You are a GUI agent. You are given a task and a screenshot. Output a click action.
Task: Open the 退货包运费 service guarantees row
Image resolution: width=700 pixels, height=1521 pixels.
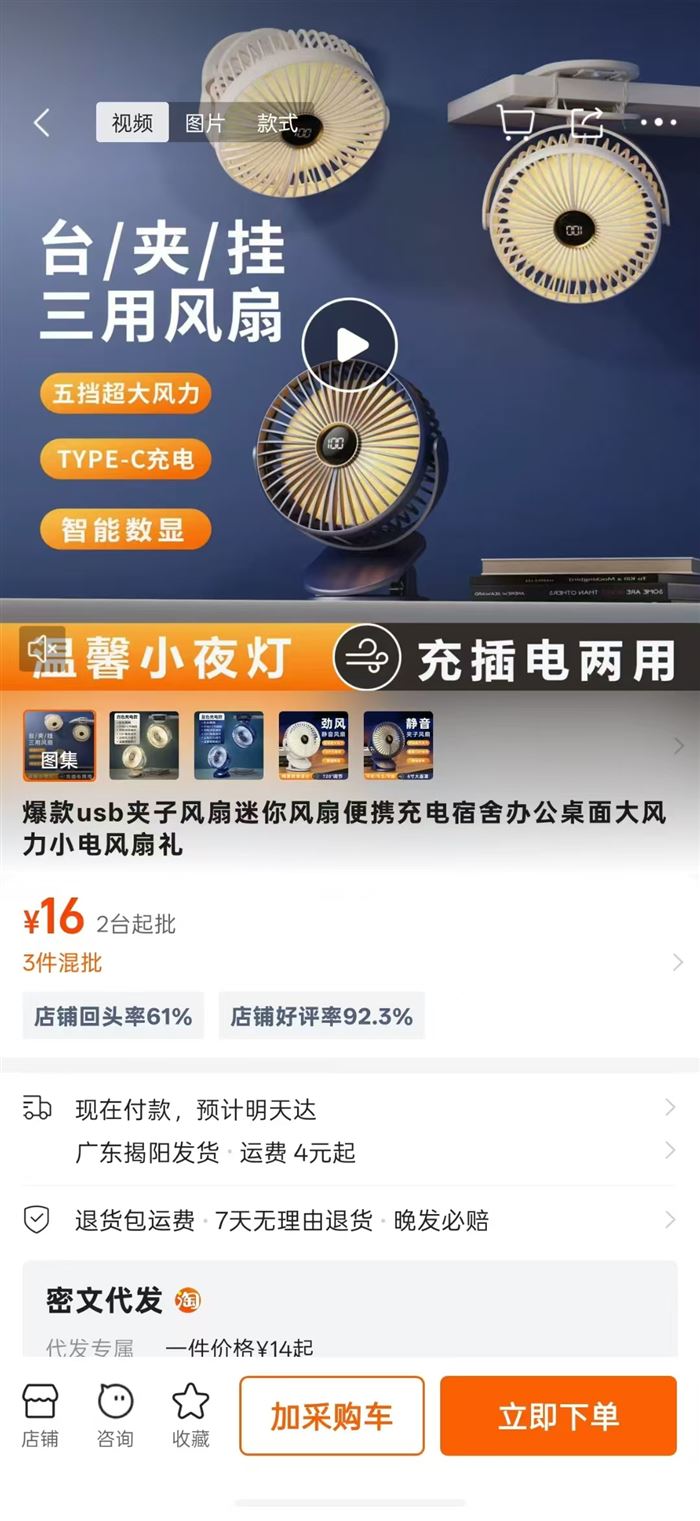coord(350,1220)
